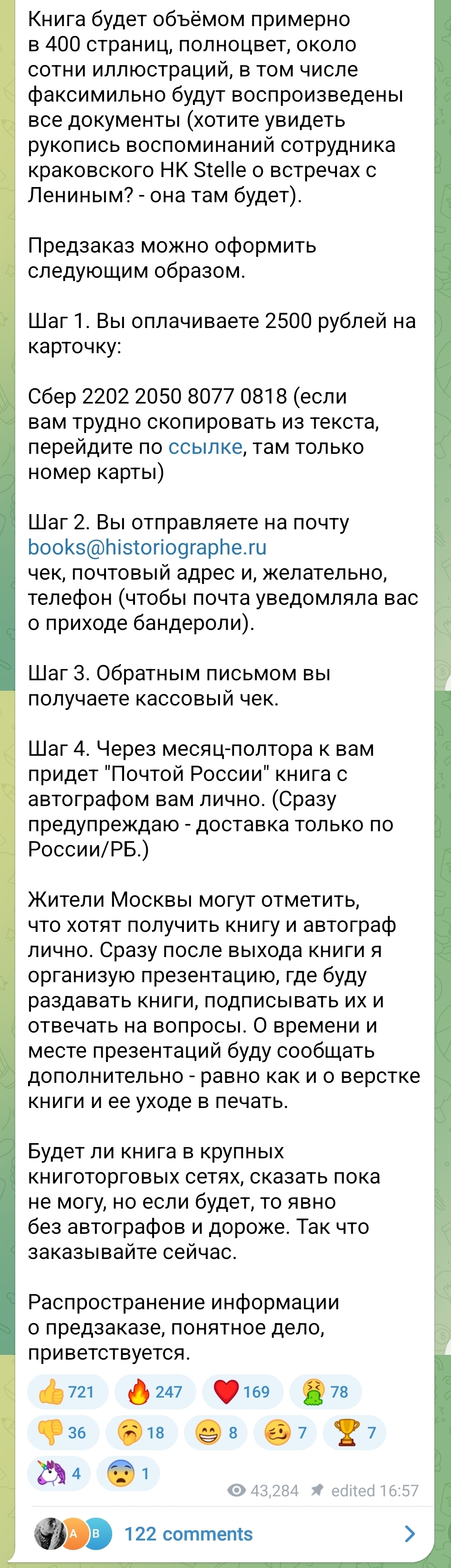Tap the books@historiographe.ru email link
The width and height of the screenshot is (451, 1568).
[x=147, y=547]
